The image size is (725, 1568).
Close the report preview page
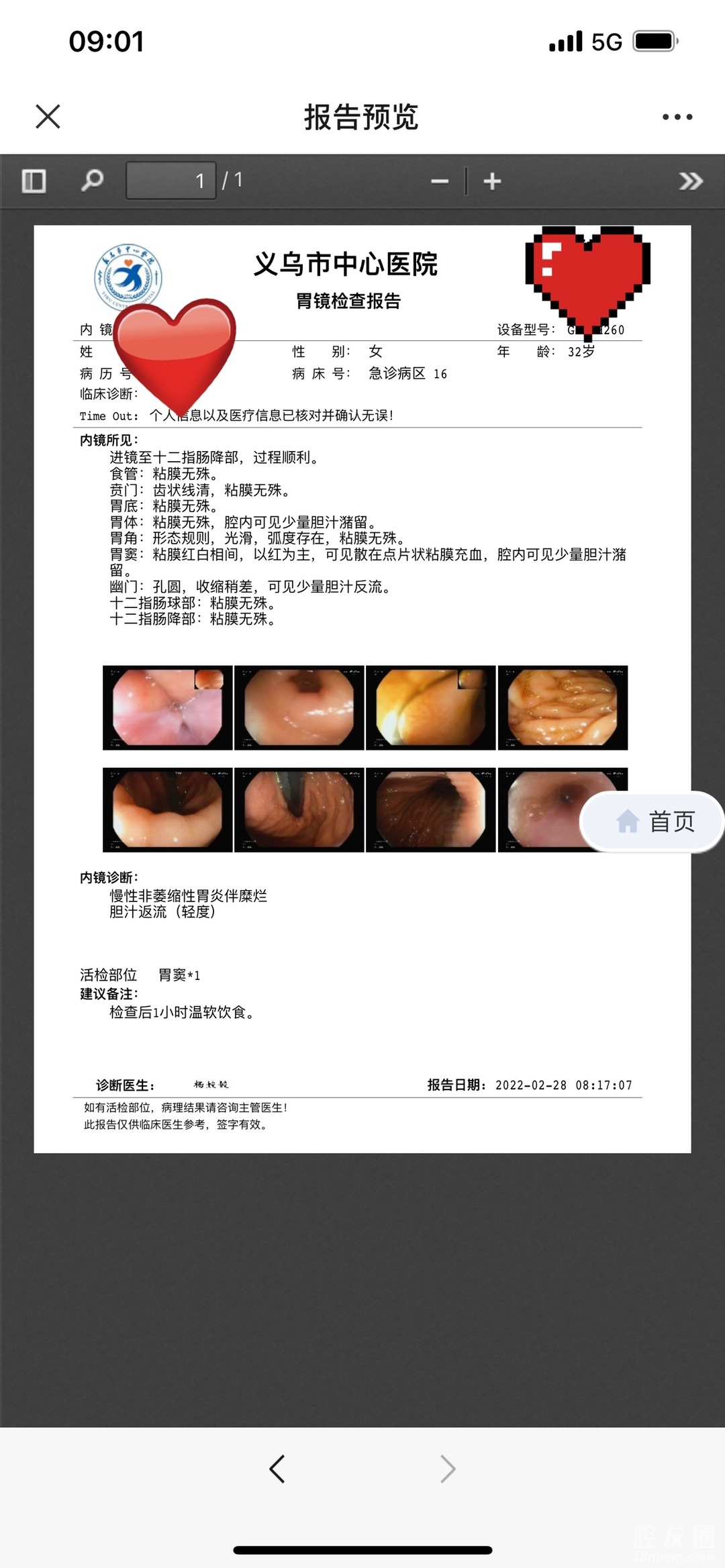(x=48, y=116)
